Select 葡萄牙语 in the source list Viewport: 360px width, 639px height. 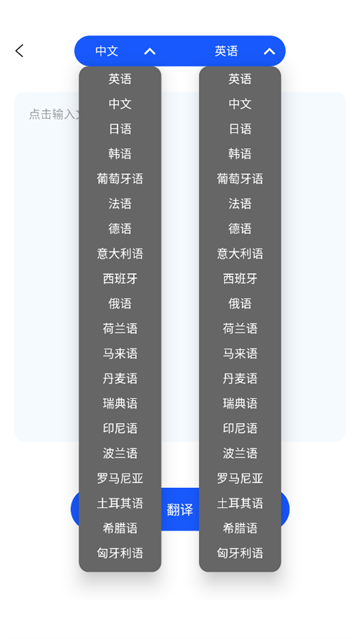pyautogui.click(x=120, y=178)
